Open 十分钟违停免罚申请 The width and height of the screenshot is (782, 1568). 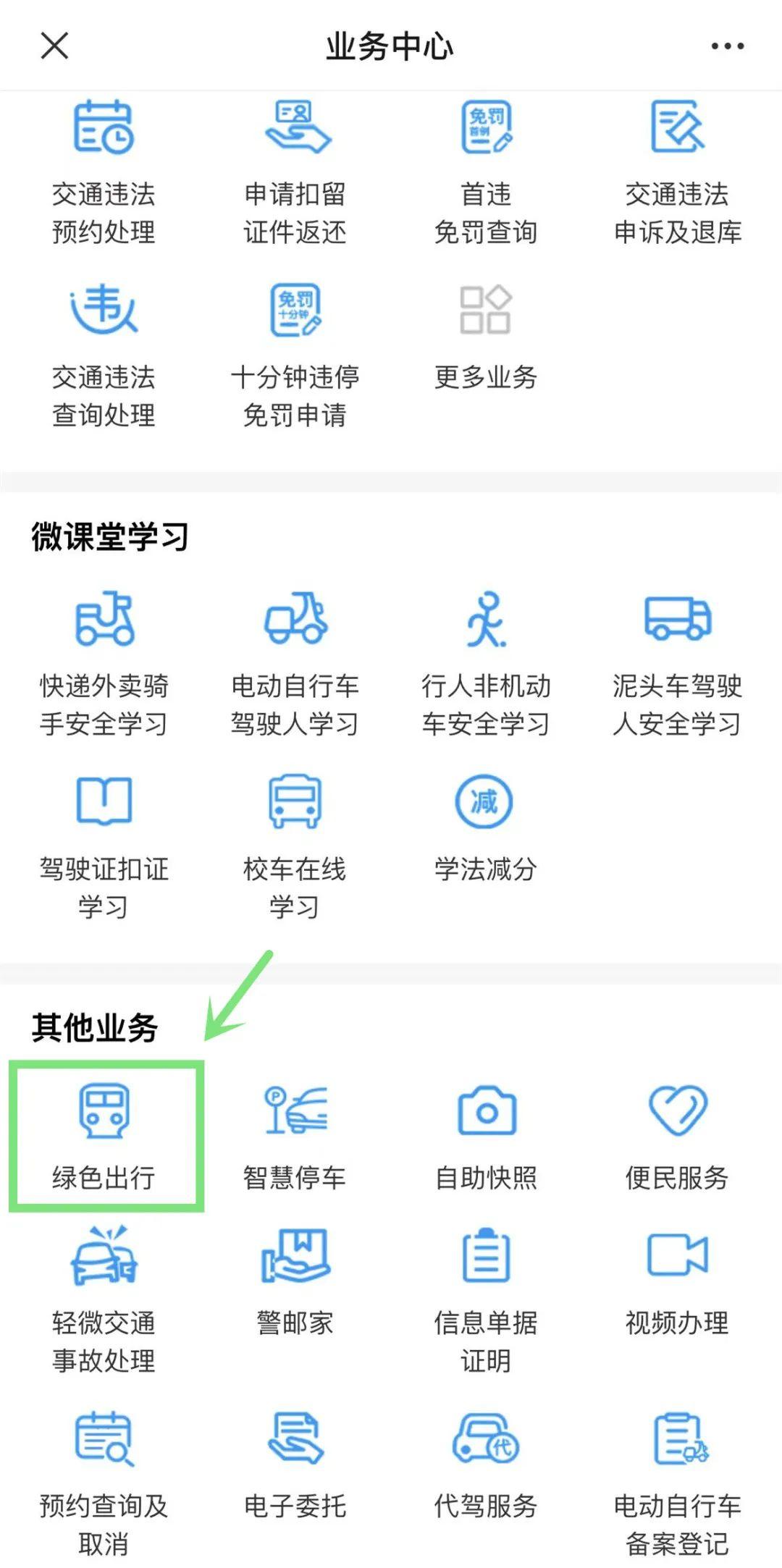[295, 355]
